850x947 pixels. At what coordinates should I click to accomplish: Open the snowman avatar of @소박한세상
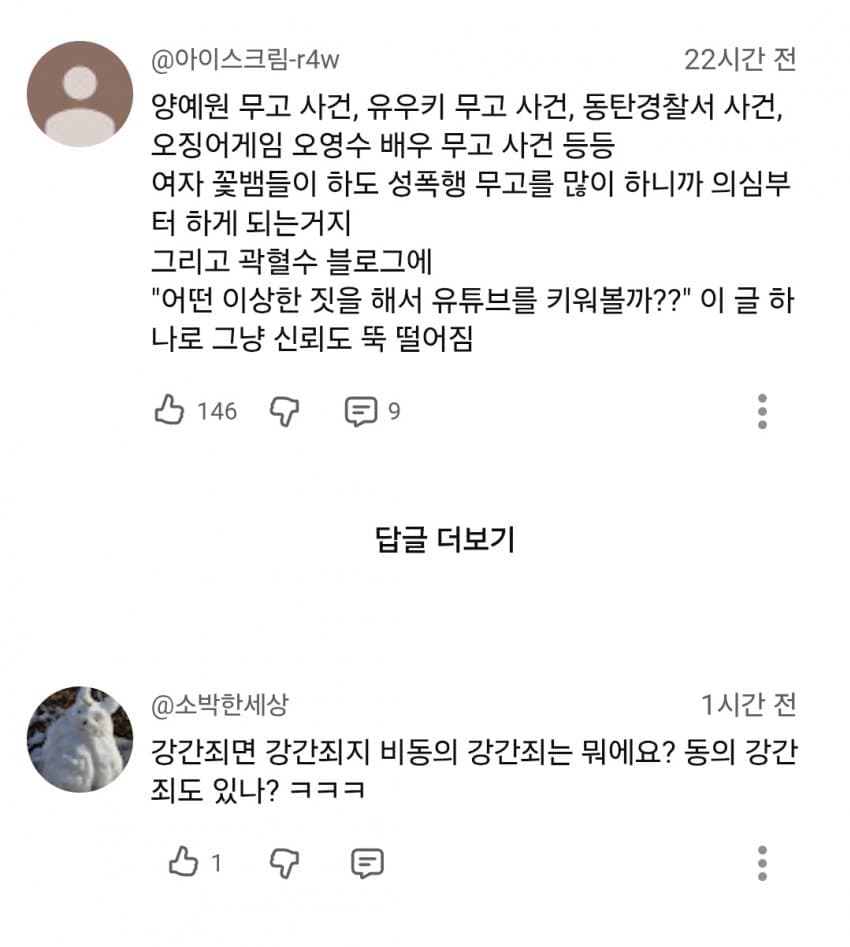[79, 739]
